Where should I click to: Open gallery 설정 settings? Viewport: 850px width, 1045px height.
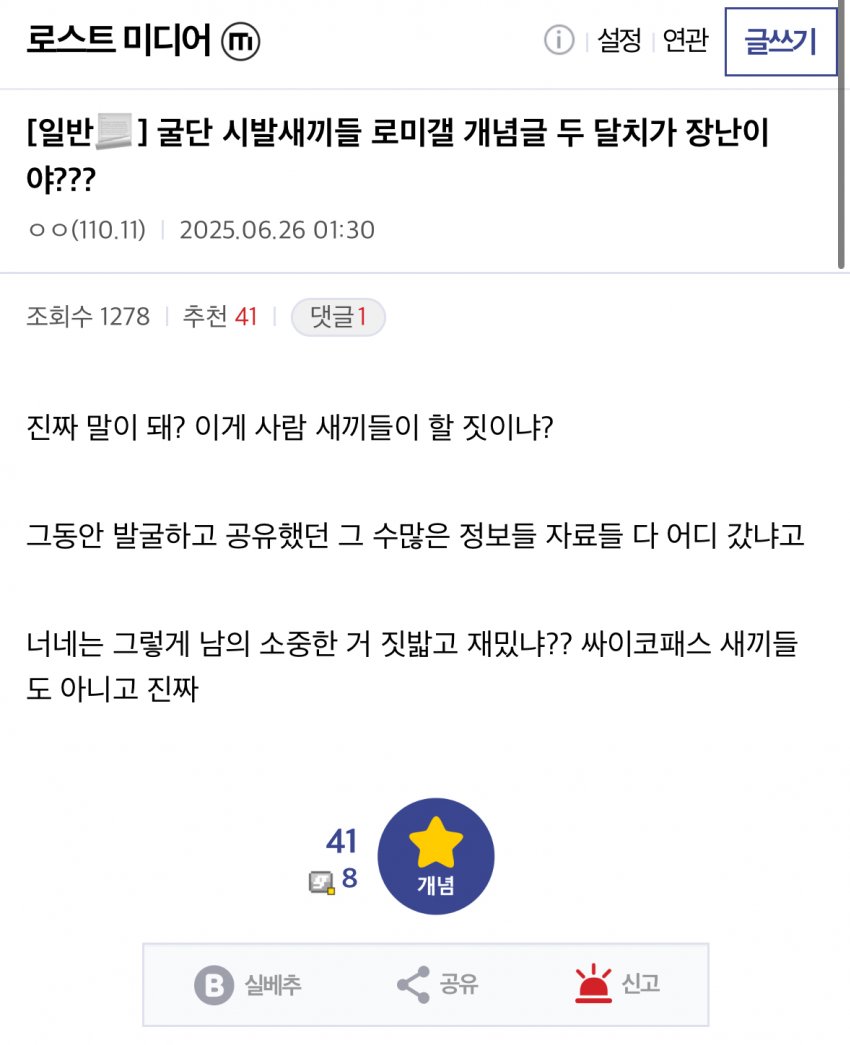[x=619, y=41]
